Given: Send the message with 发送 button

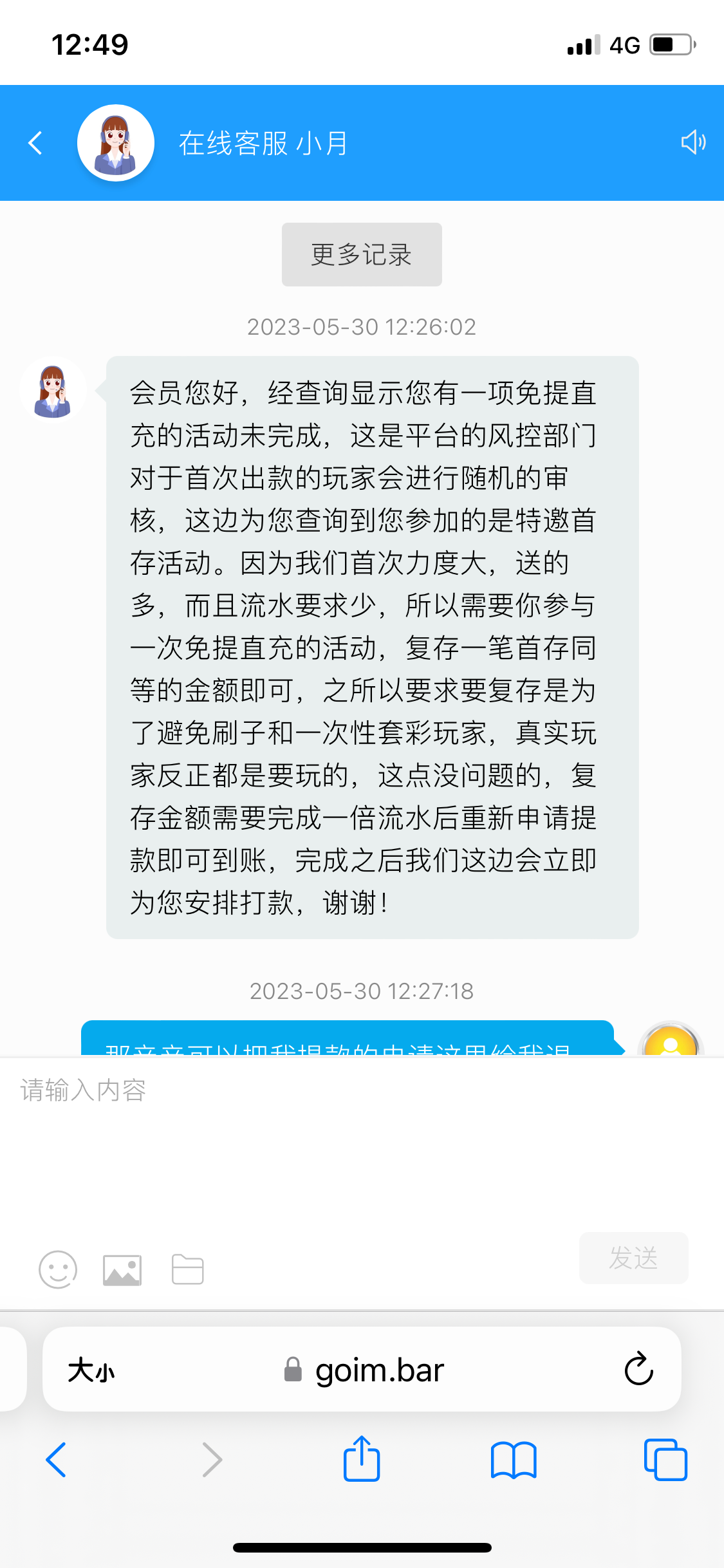Looking at the screenshot, I should click(x=633, y=1258).
